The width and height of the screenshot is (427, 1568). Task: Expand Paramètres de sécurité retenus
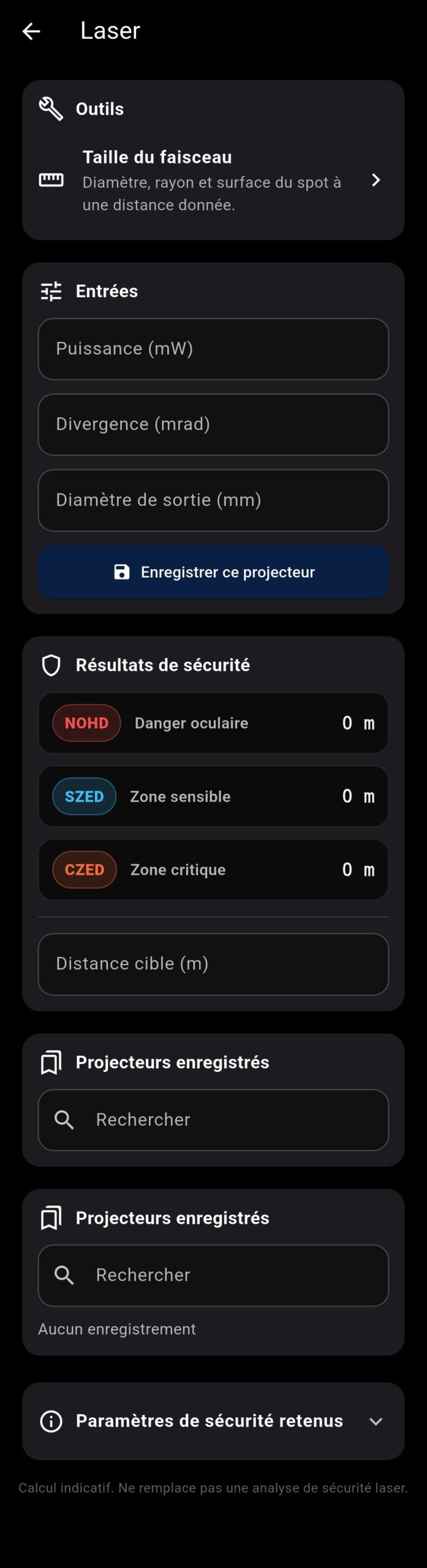pos(213,1421)
